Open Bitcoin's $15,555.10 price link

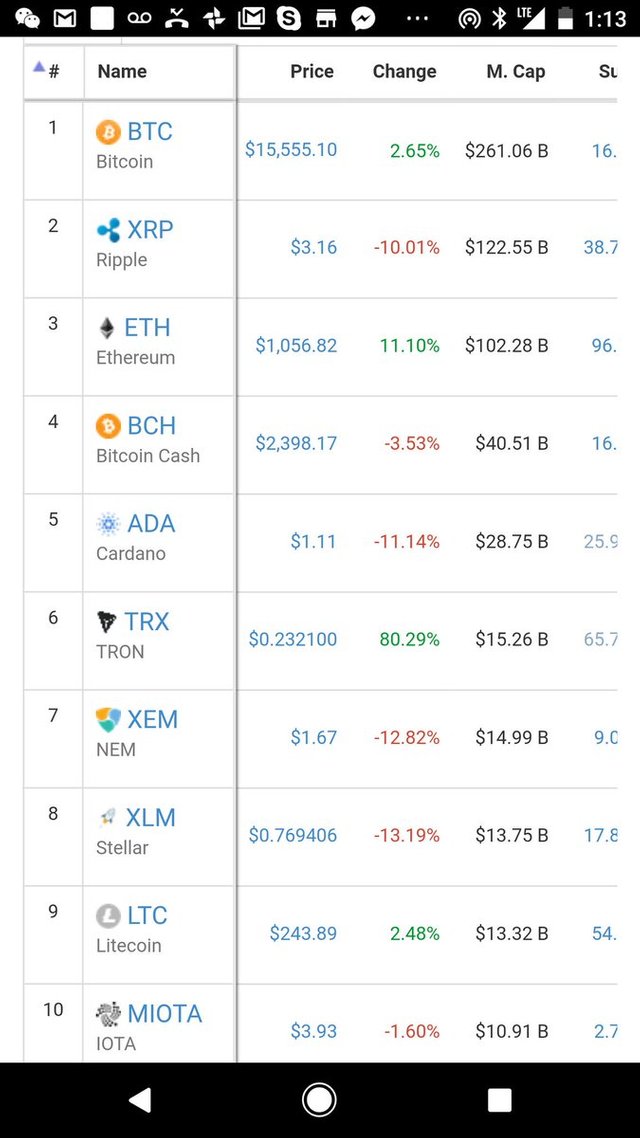(x=291, y=150)
